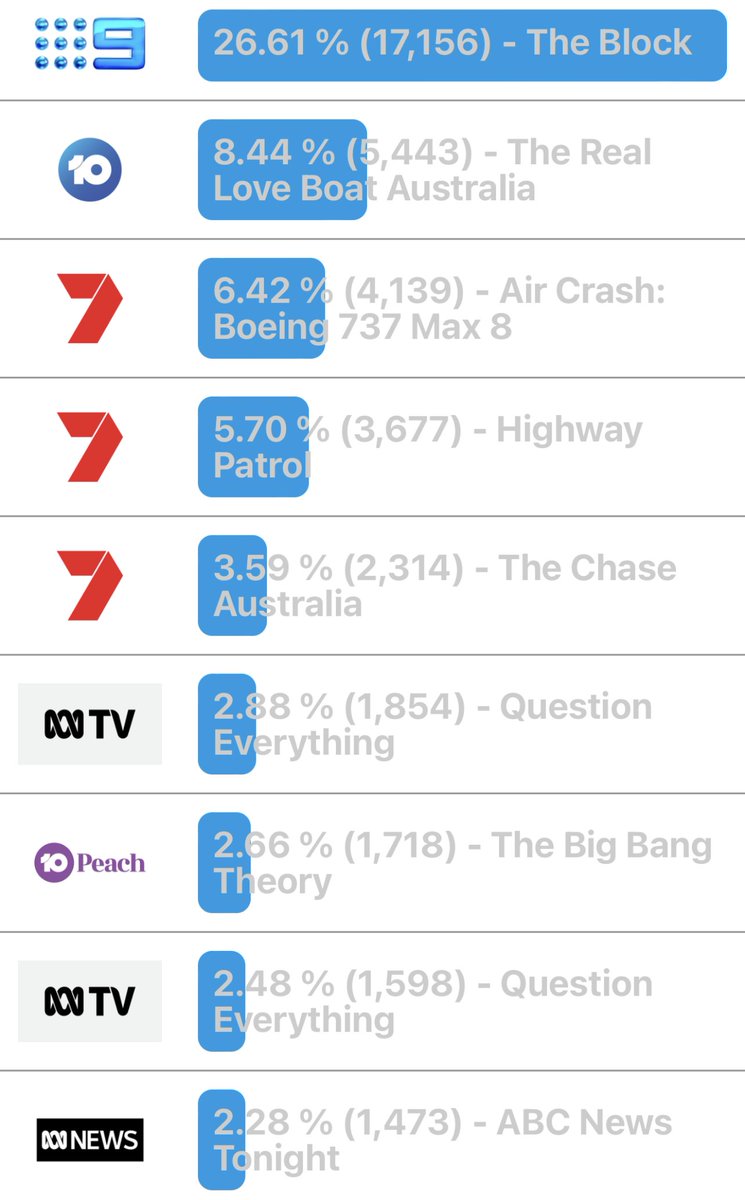Select Air Crash: Boeing 737 Max 8

click(x=372, y=309)
